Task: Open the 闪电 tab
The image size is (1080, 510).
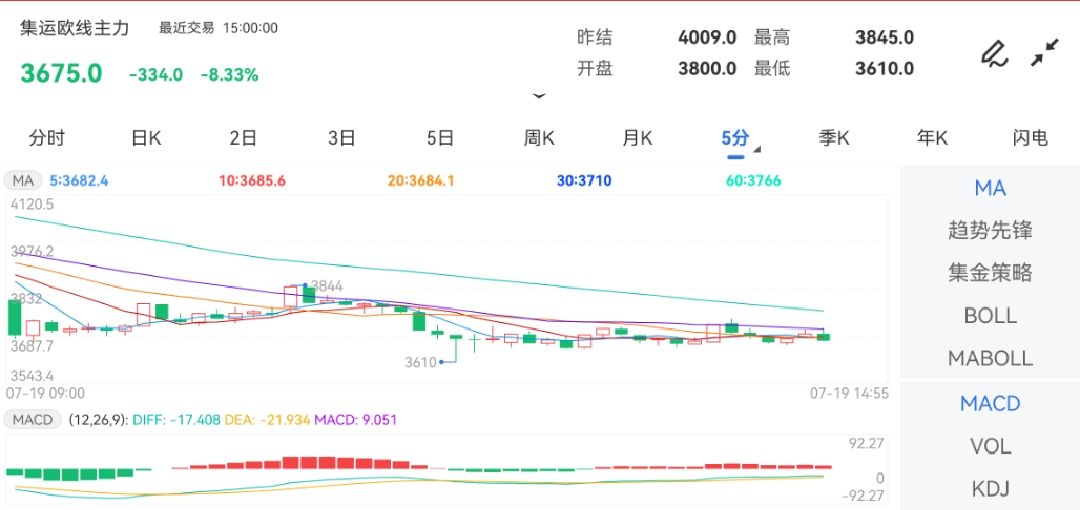Action: (x=1030, y=139)
